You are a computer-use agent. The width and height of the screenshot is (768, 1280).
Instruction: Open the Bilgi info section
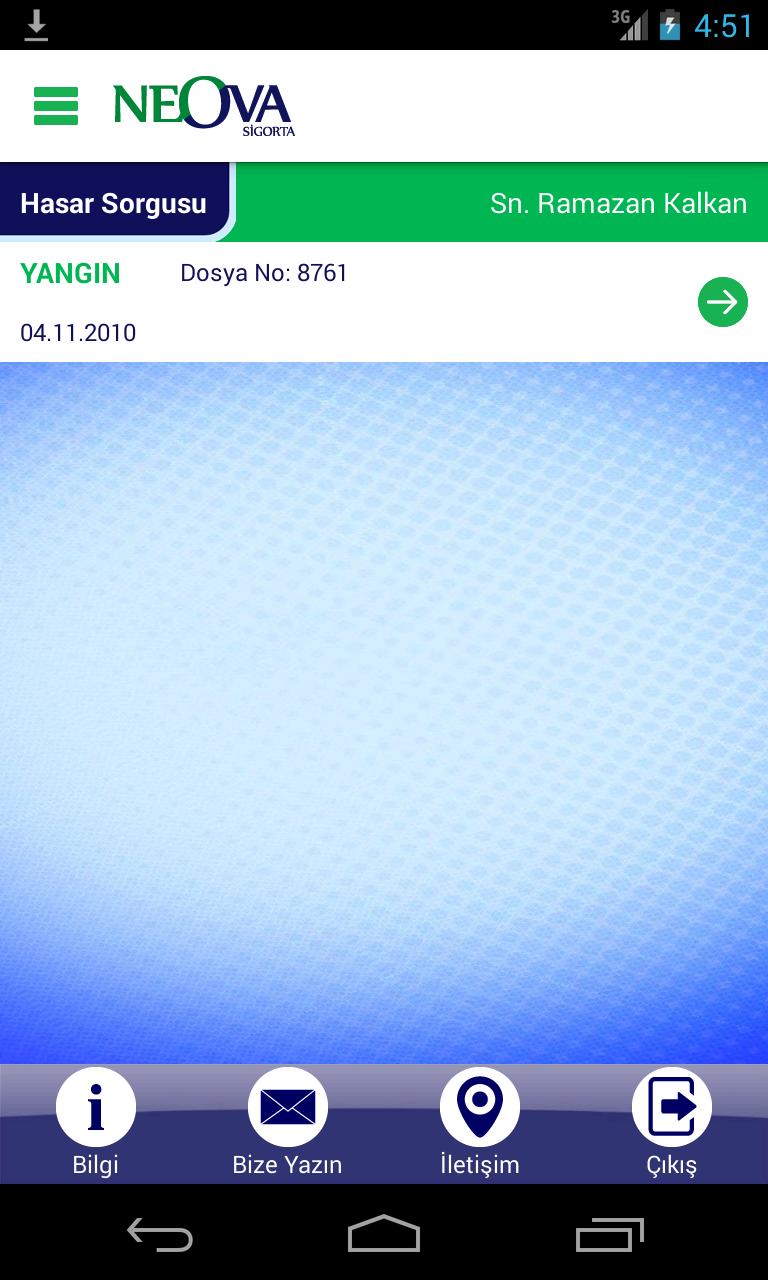(x=96, y=1122)
